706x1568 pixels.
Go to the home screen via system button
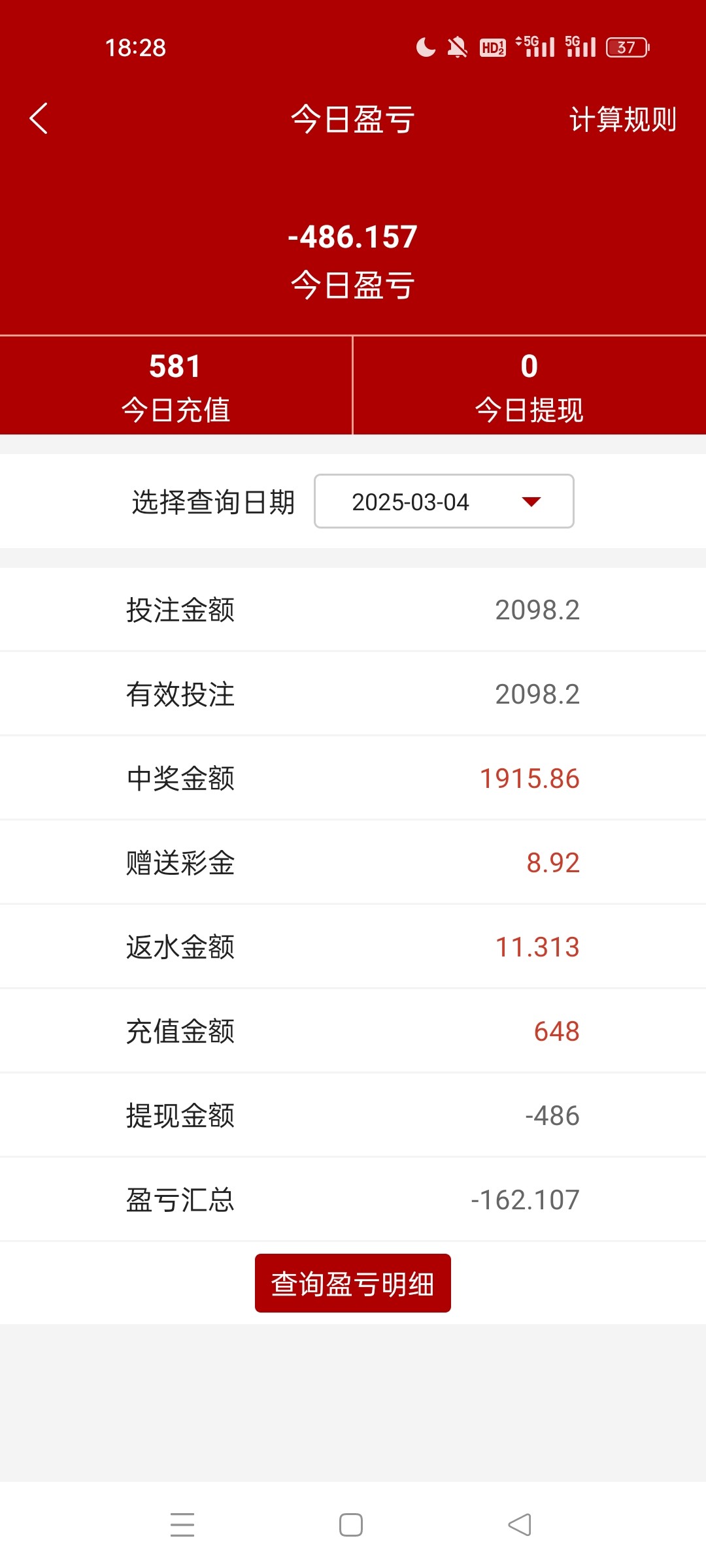[351, 1524]
